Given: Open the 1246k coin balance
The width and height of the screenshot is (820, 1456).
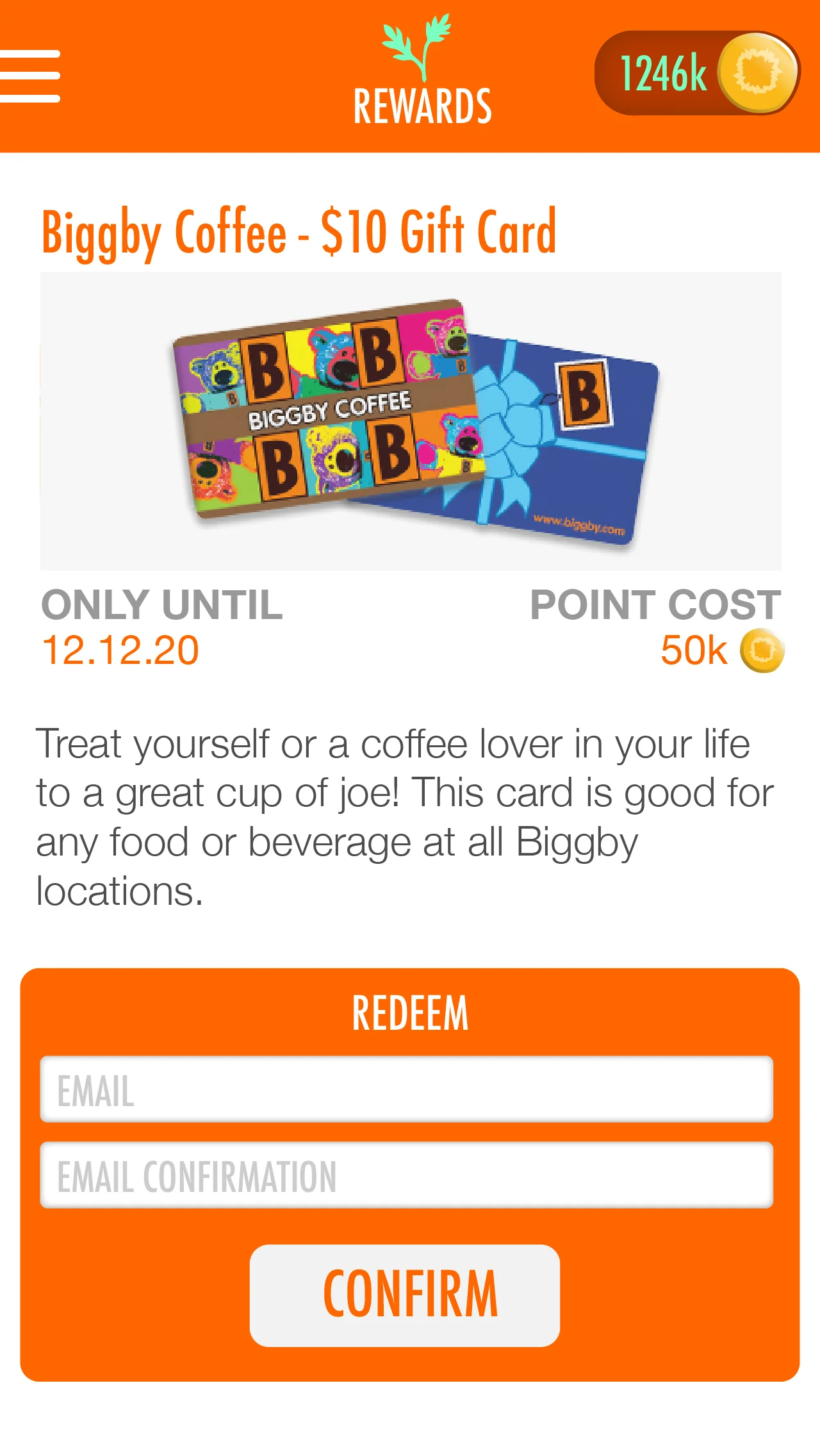Looking at the screenshot, I should [x=697, y=73].
